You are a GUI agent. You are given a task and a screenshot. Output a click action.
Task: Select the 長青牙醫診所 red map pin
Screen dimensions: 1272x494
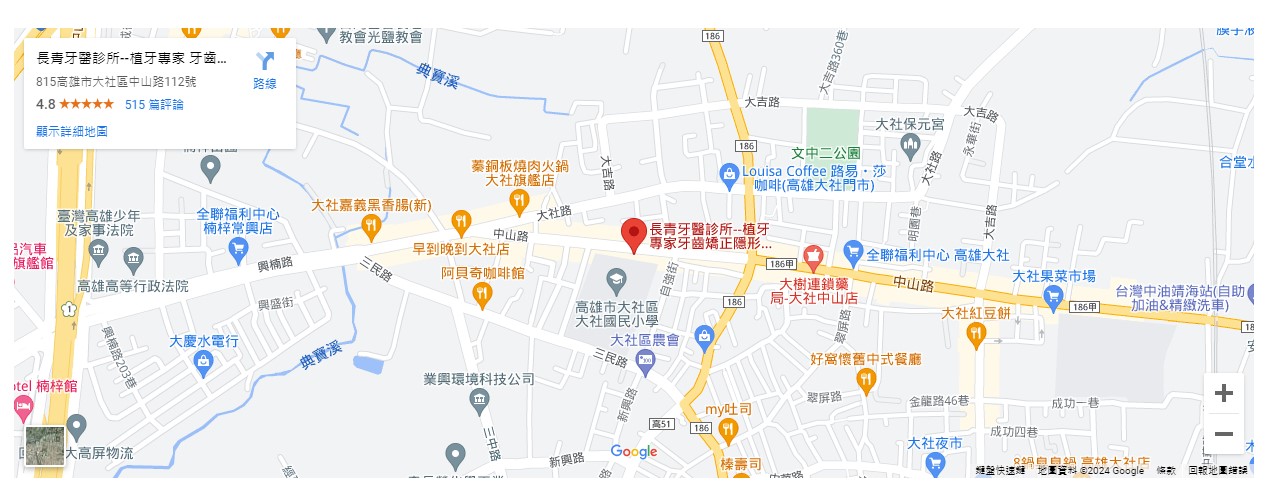tap(633, 234)
